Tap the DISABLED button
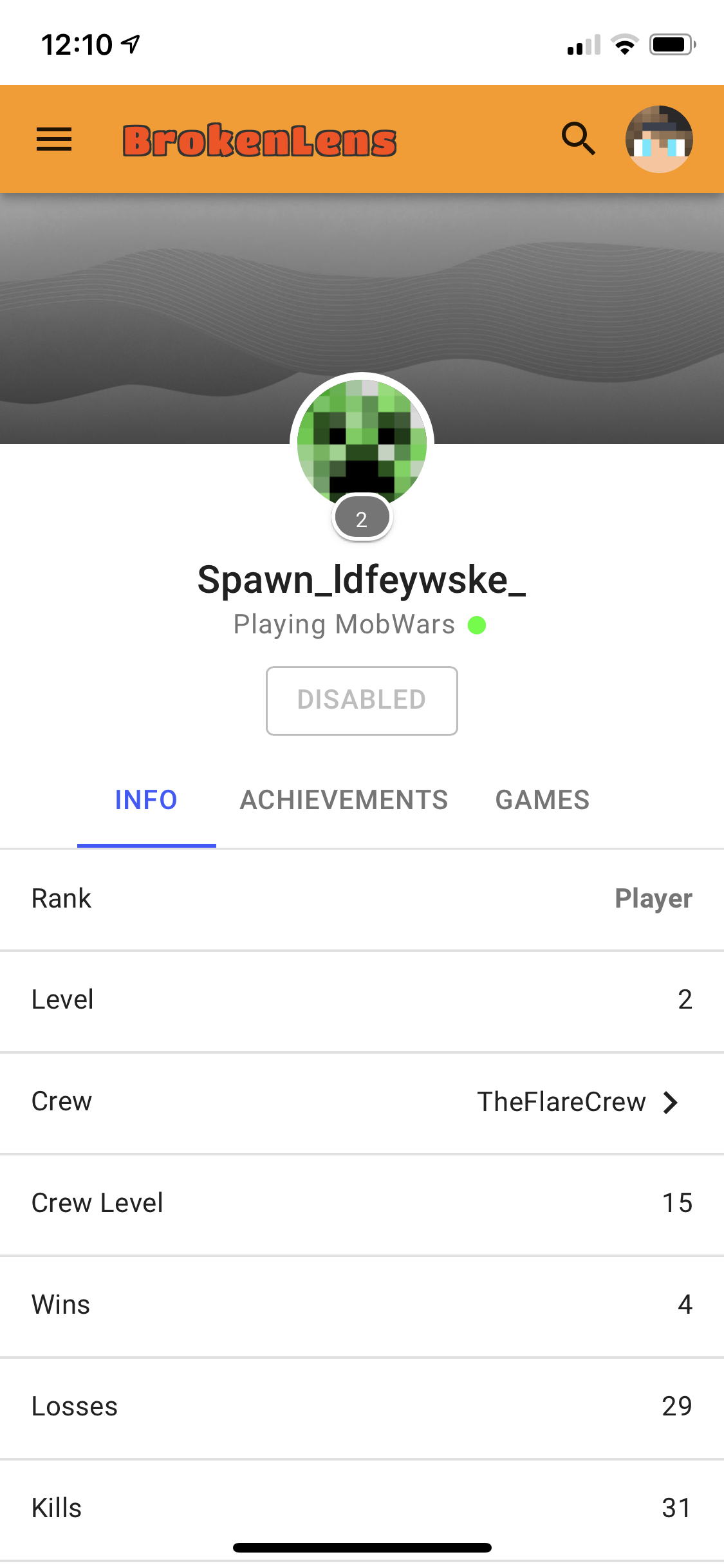Image resolution: width=724 pixels, height=1568 pixels. (362, 700)
